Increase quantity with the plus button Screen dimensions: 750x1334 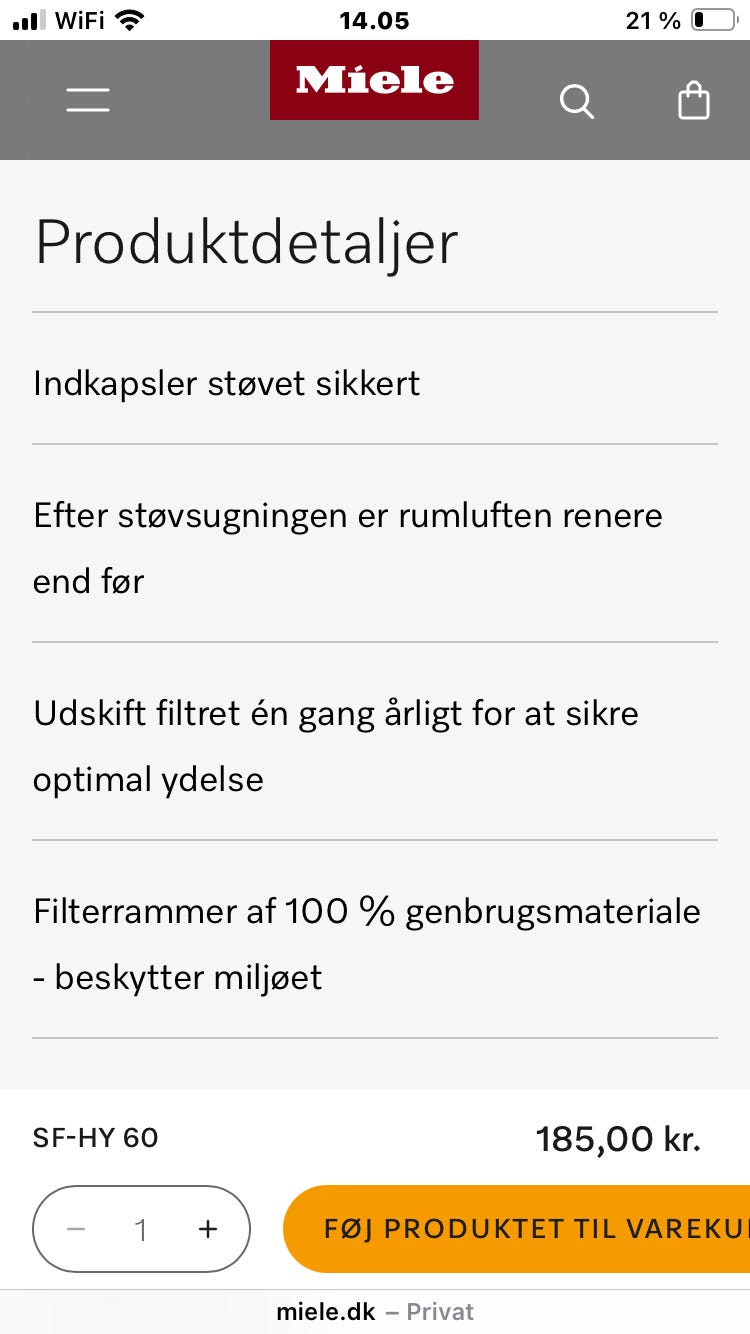[207, 1228]
